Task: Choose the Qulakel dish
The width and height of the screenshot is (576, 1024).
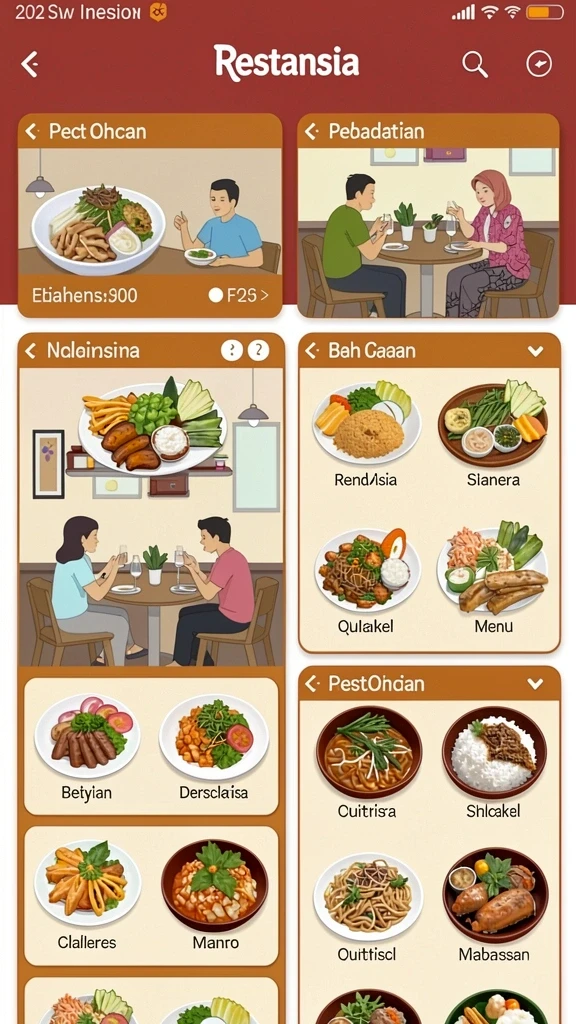Action: point(366,580)
